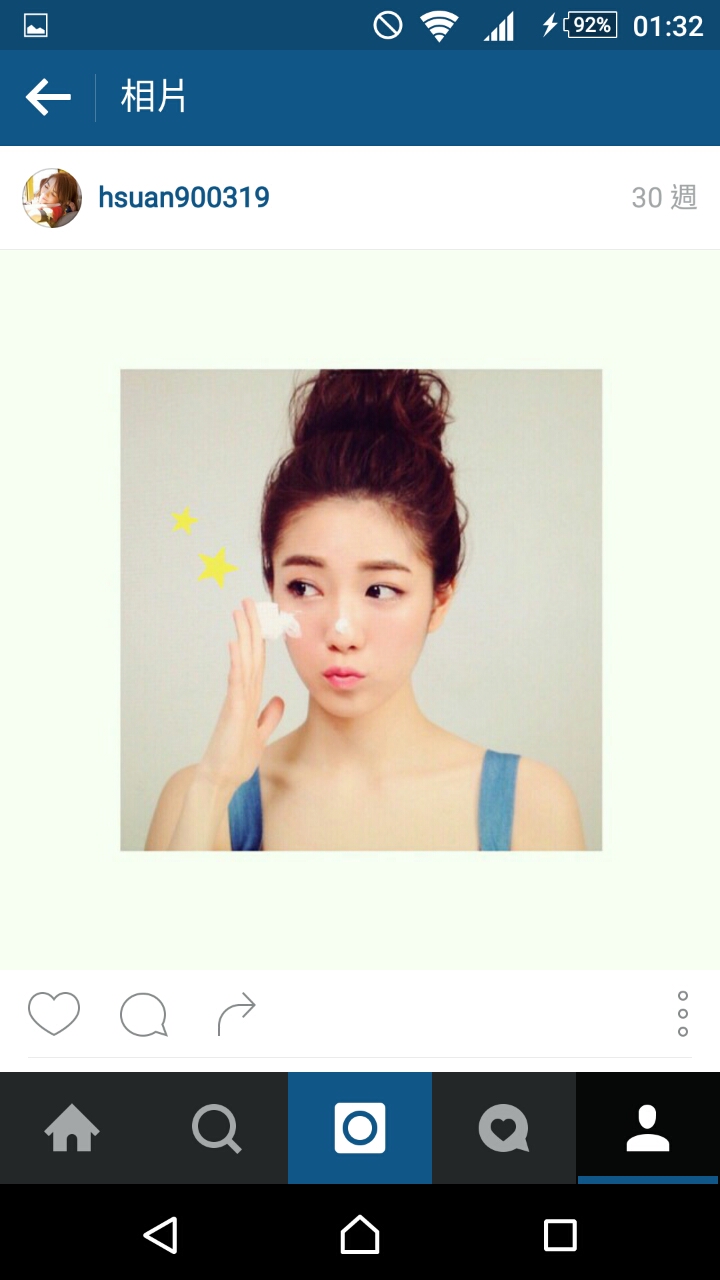The image size is (720, 1280).
Task: Go back from the 相片 screen
Action: click(48, 97)
